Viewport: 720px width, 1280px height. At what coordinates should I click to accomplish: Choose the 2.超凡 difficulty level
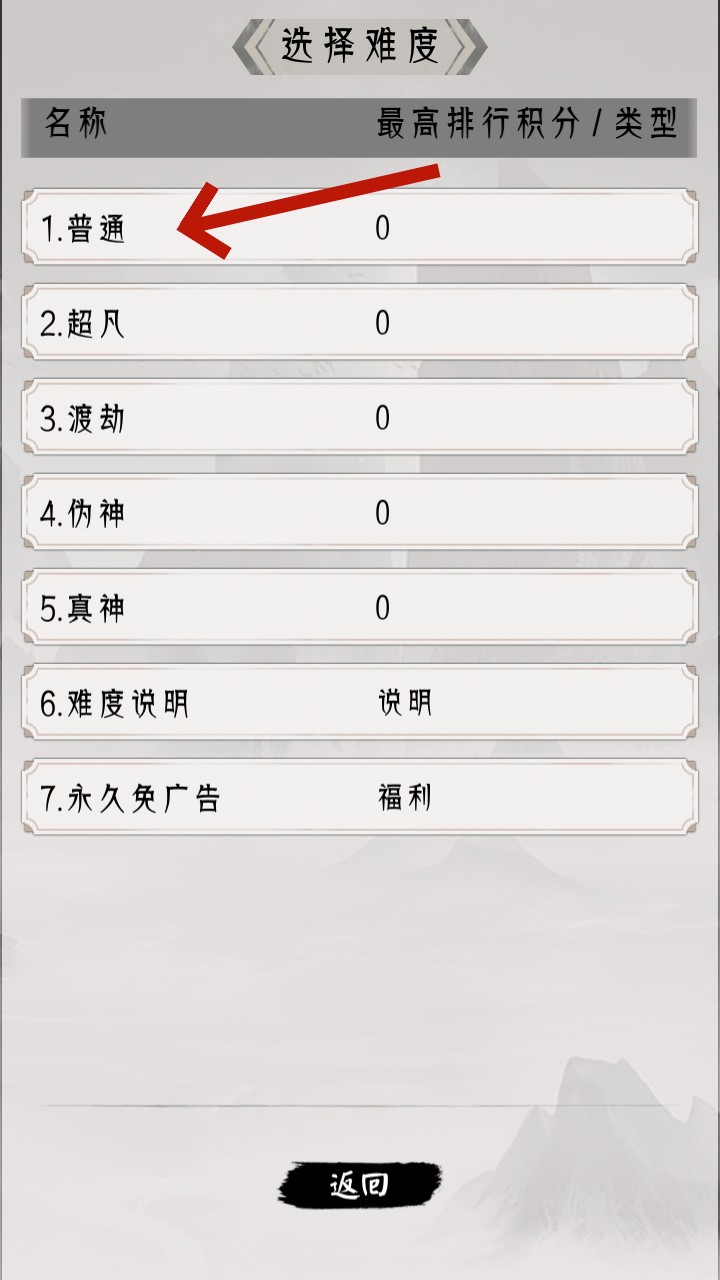pyautogui.click(x=359, y=323)
